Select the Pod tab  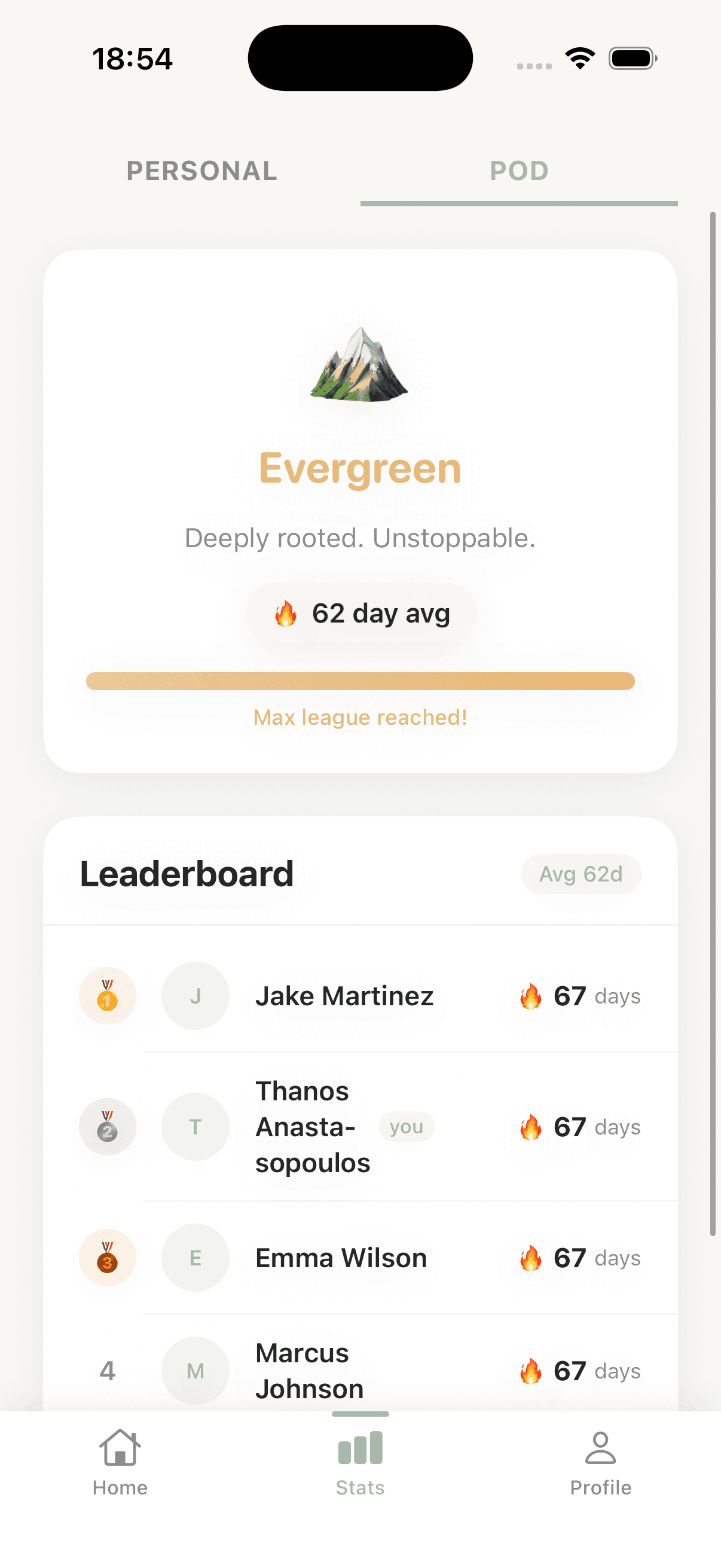518,171
